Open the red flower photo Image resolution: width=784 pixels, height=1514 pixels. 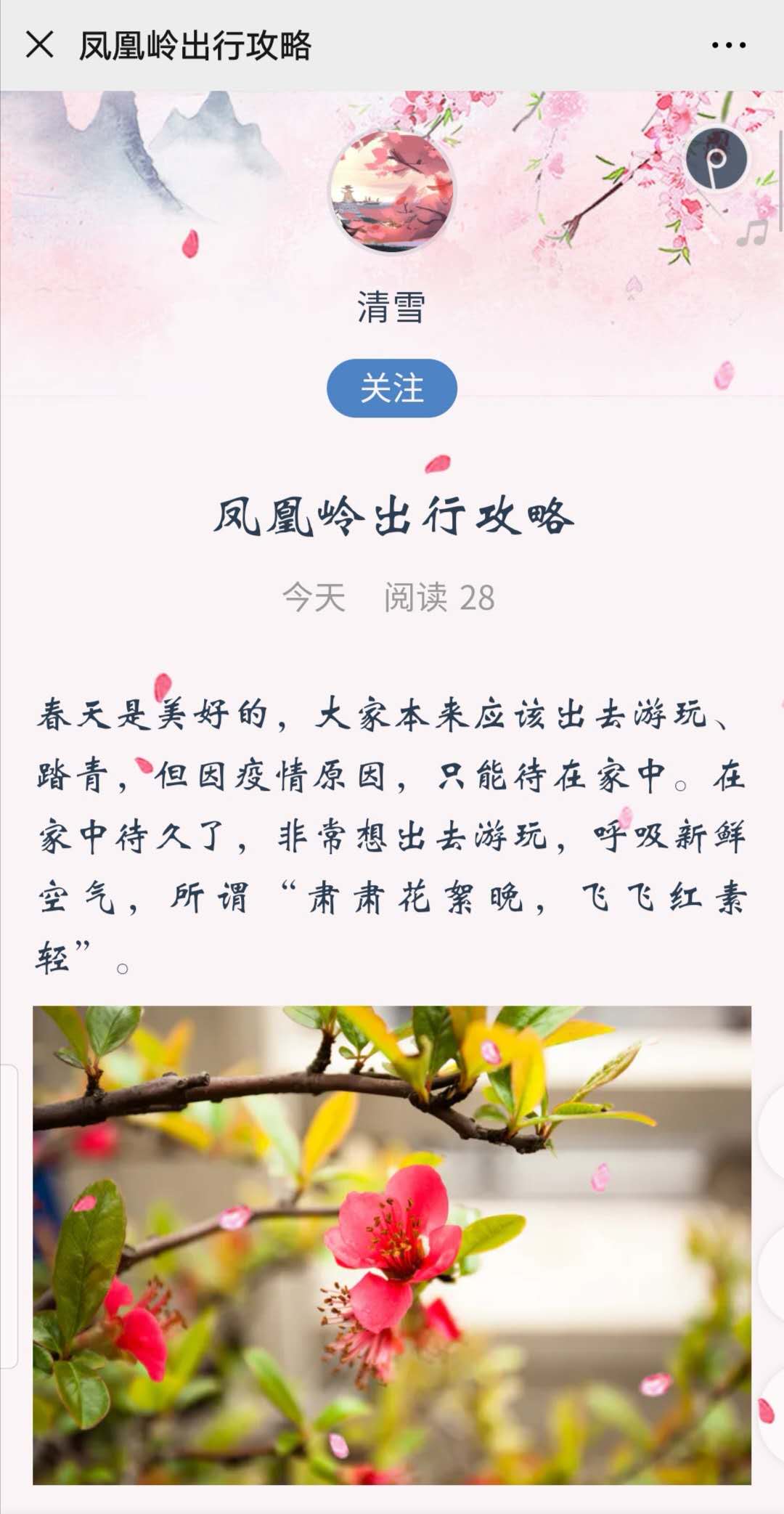[x=392, y=1245]
